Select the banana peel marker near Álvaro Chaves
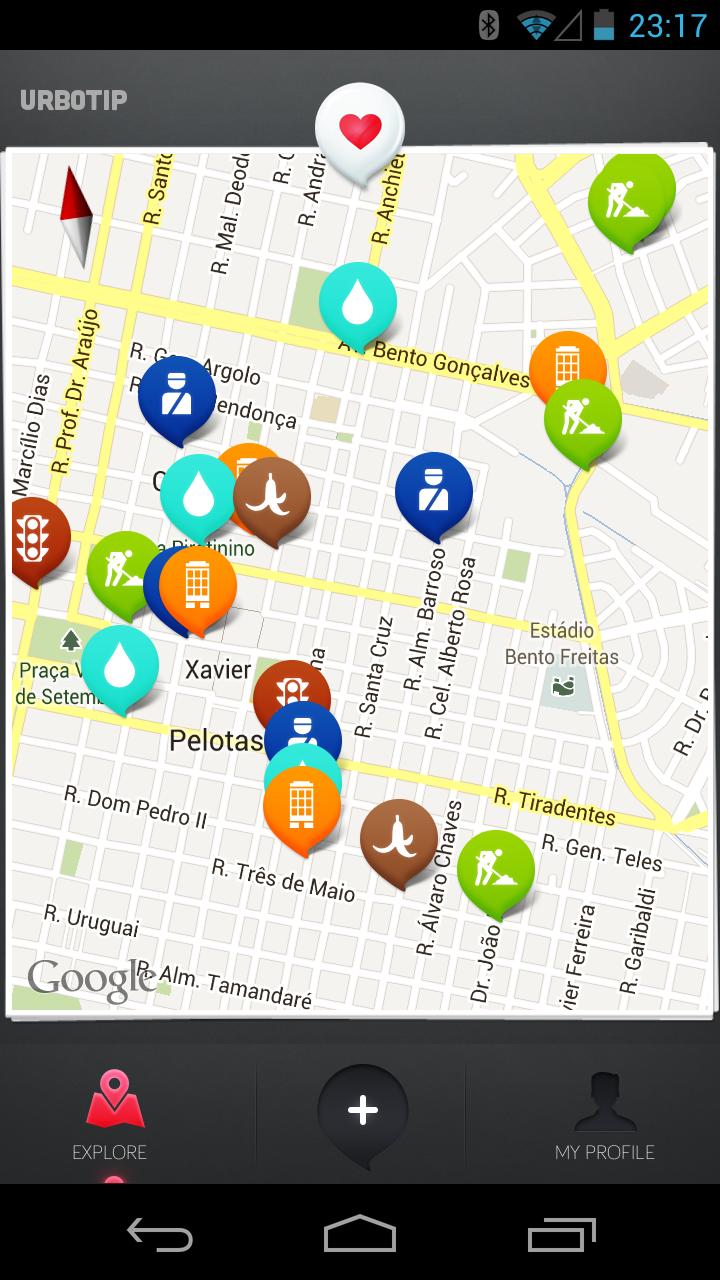The width and height of the screenshot is (720, 1280). coord(398,838)
